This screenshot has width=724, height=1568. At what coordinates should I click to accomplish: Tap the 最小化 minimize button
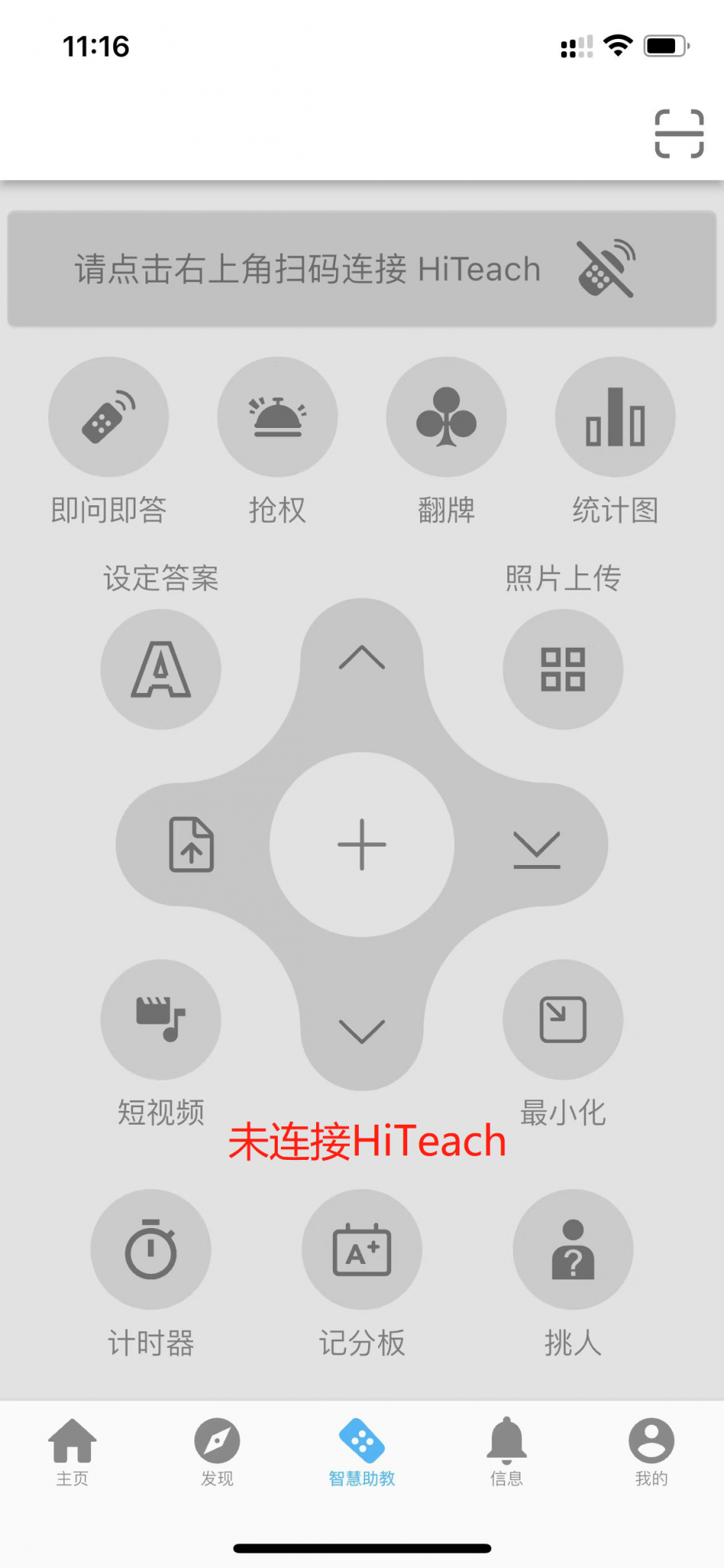point(563,1020)
